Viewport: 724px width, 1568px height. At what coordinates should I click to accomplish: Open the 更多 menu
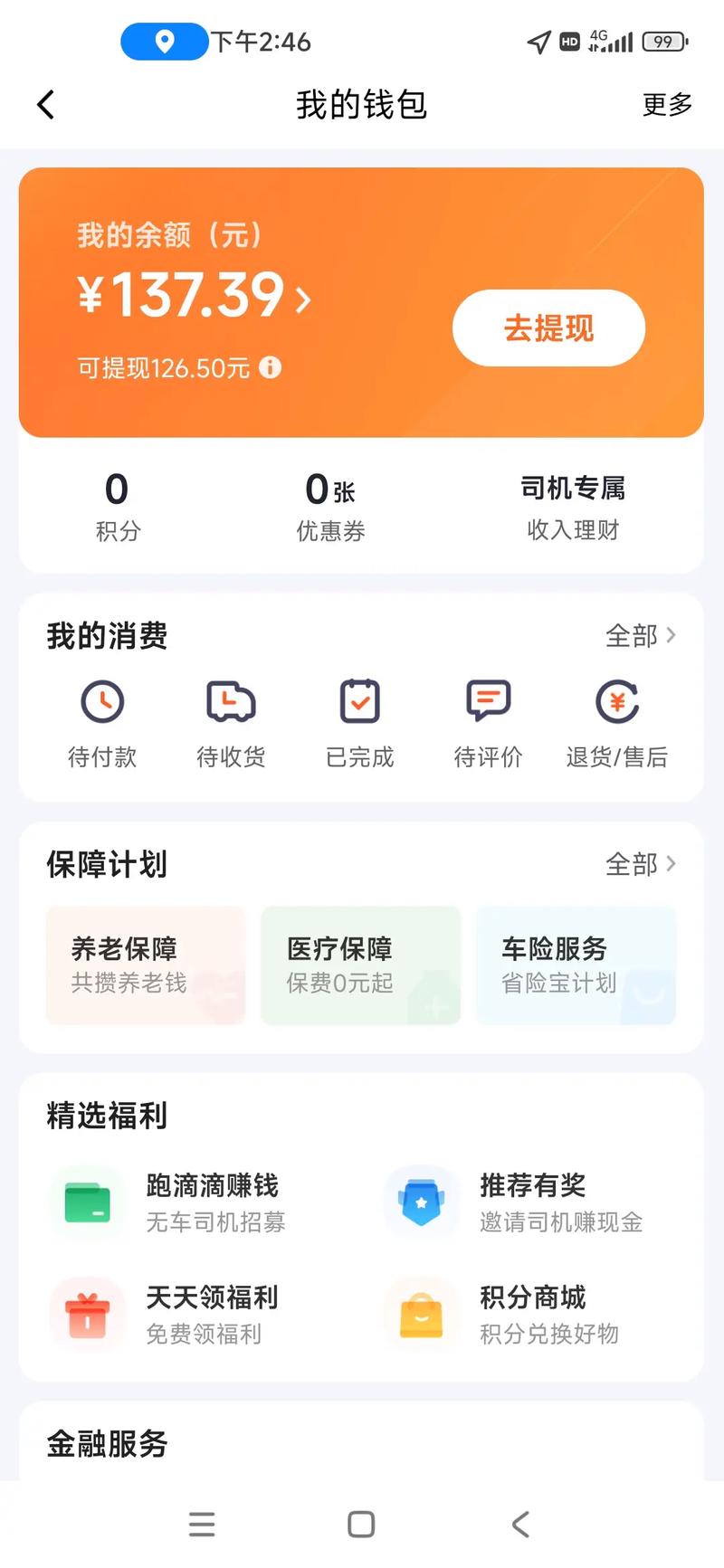click(x=667, y=105)
